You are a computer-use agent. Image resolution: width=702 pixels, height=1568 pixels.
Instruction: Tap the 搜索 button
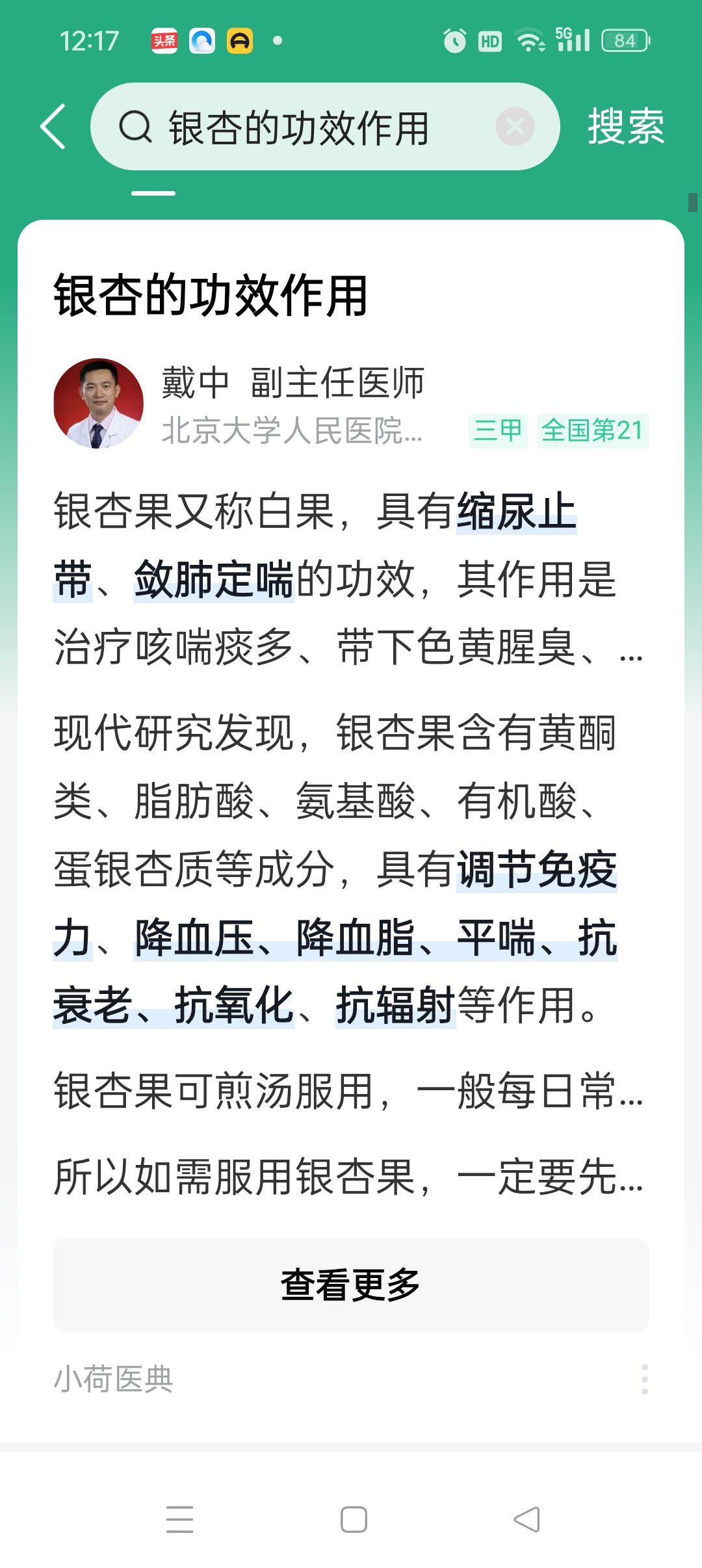click(x=625, y=127)
